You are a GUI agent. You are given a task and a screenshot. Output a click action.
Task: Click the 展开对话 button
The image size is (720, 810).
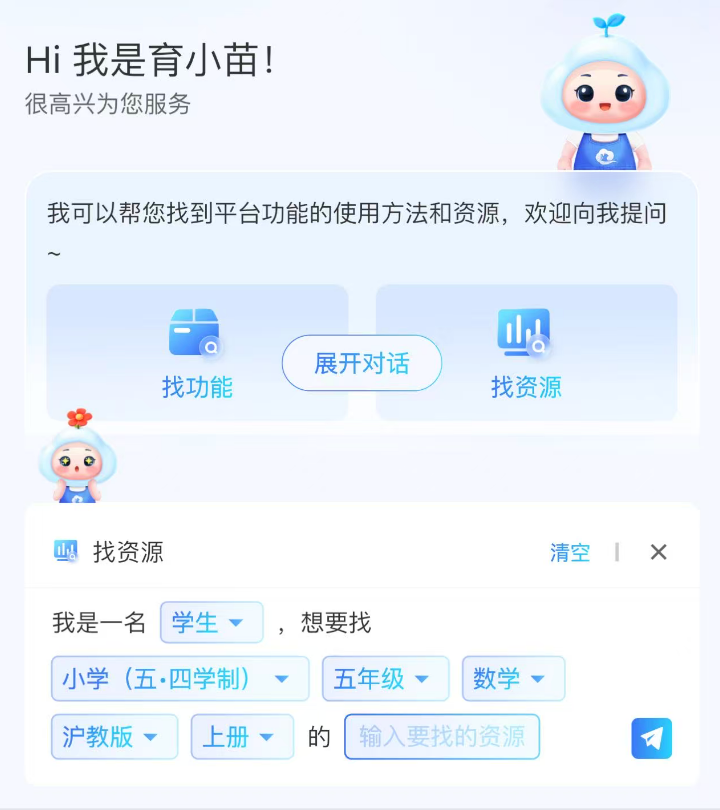tap(361, 364)
